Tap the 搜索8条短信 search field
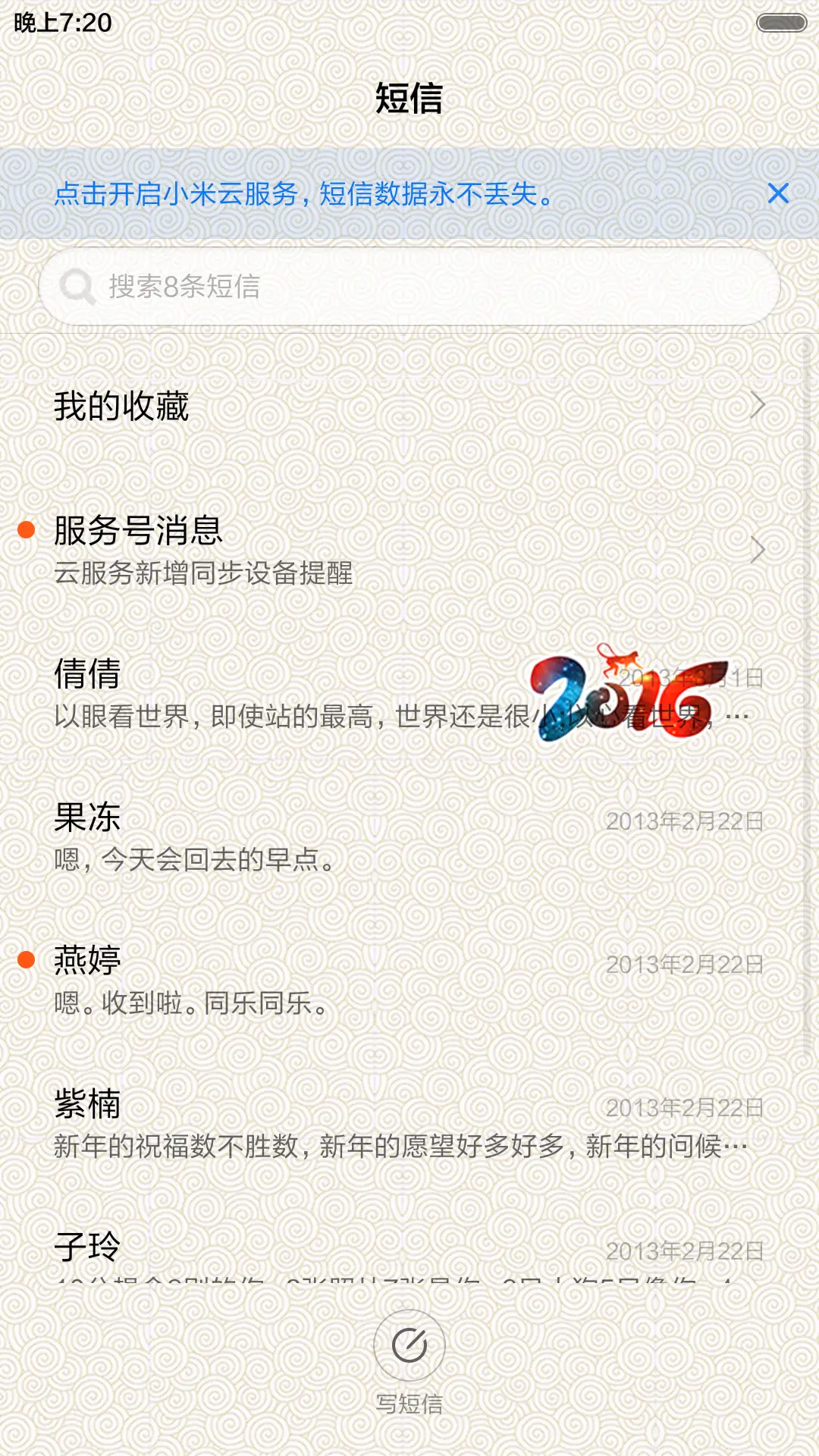819x1456 pixels. [x=409, y=287]
